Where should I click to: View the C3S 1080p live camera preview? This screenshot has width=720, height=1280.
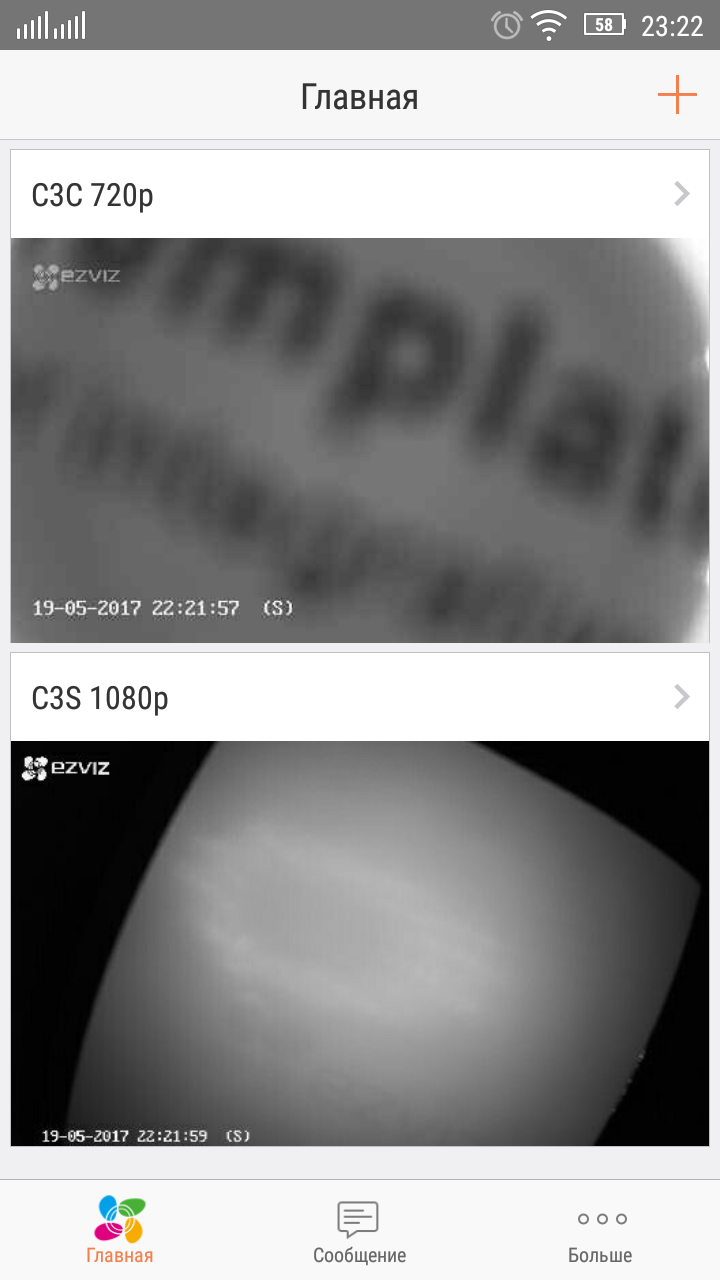[x=360, y=943]
